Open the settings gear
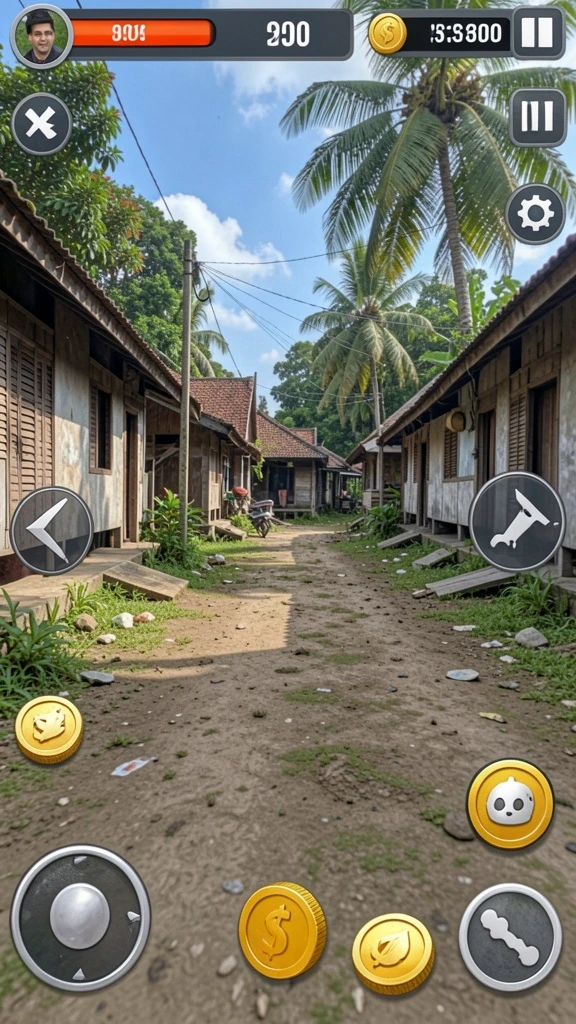This screenshot has height=1024, width=576. [536, 214]
